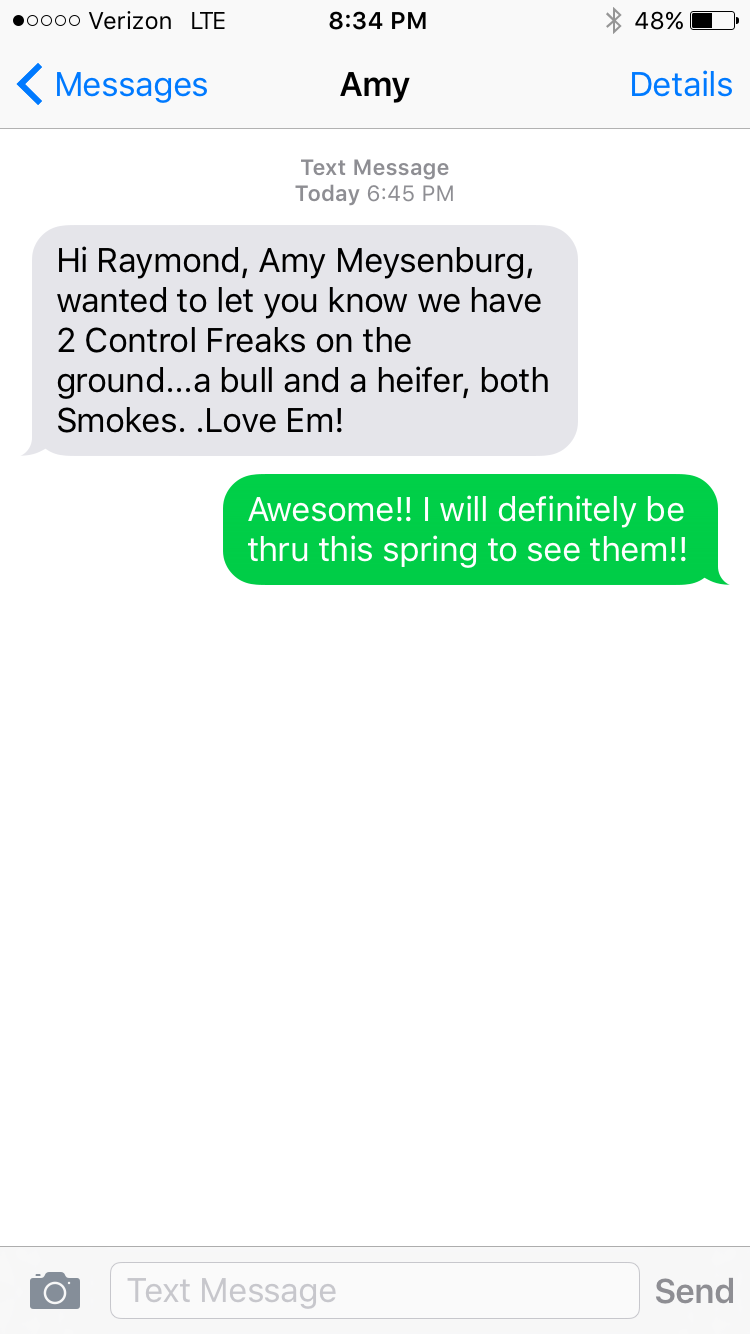Tap the Send button

coord(694,1290)
